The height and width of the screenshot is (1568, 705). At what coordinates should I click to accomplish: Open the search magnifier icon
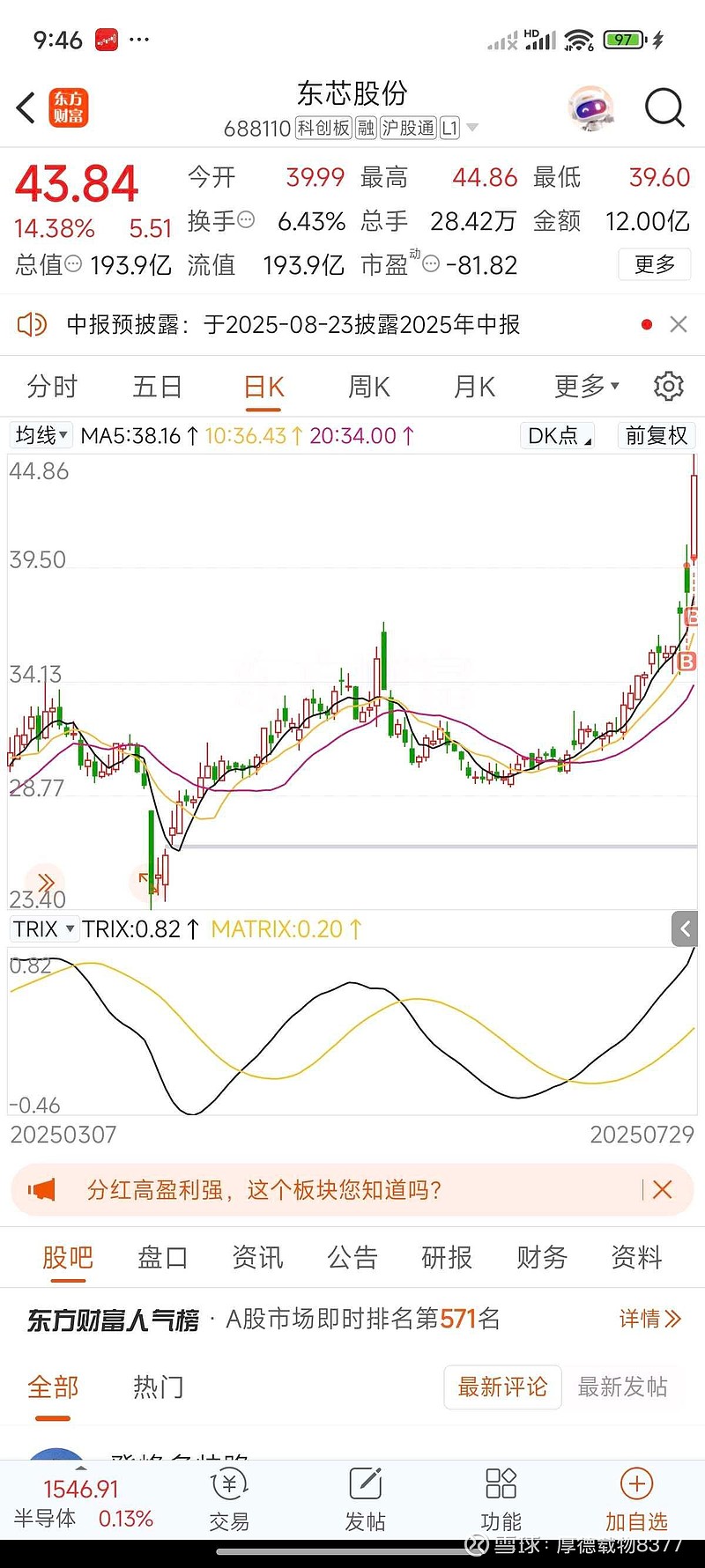(664, 108)
